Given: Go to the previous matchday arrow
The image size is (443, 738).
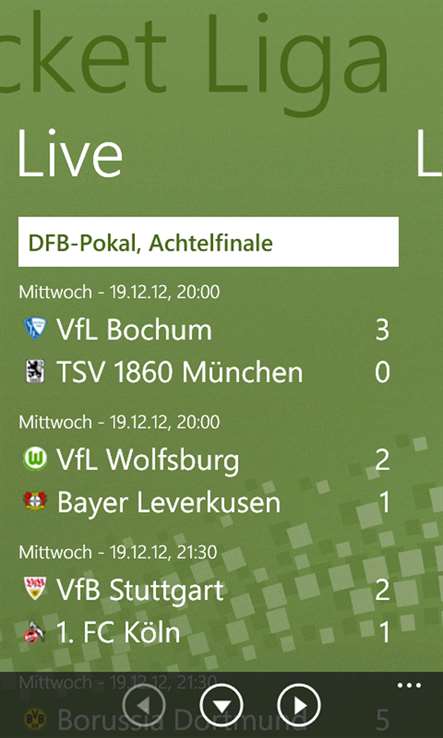Looking at the screenshot, I should point(144,706).
